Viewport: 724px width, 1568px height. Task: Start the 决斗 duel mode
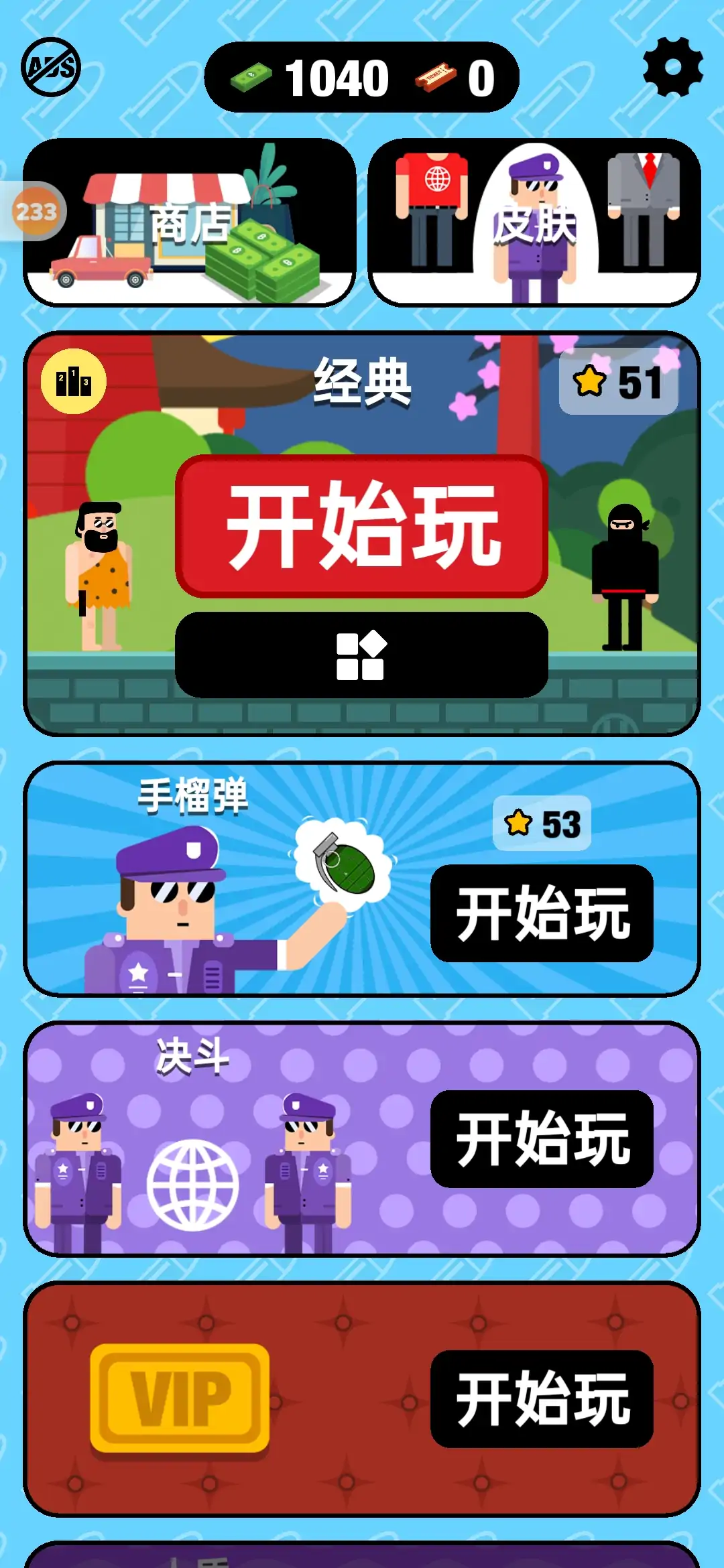click(x=542, y=1138)
